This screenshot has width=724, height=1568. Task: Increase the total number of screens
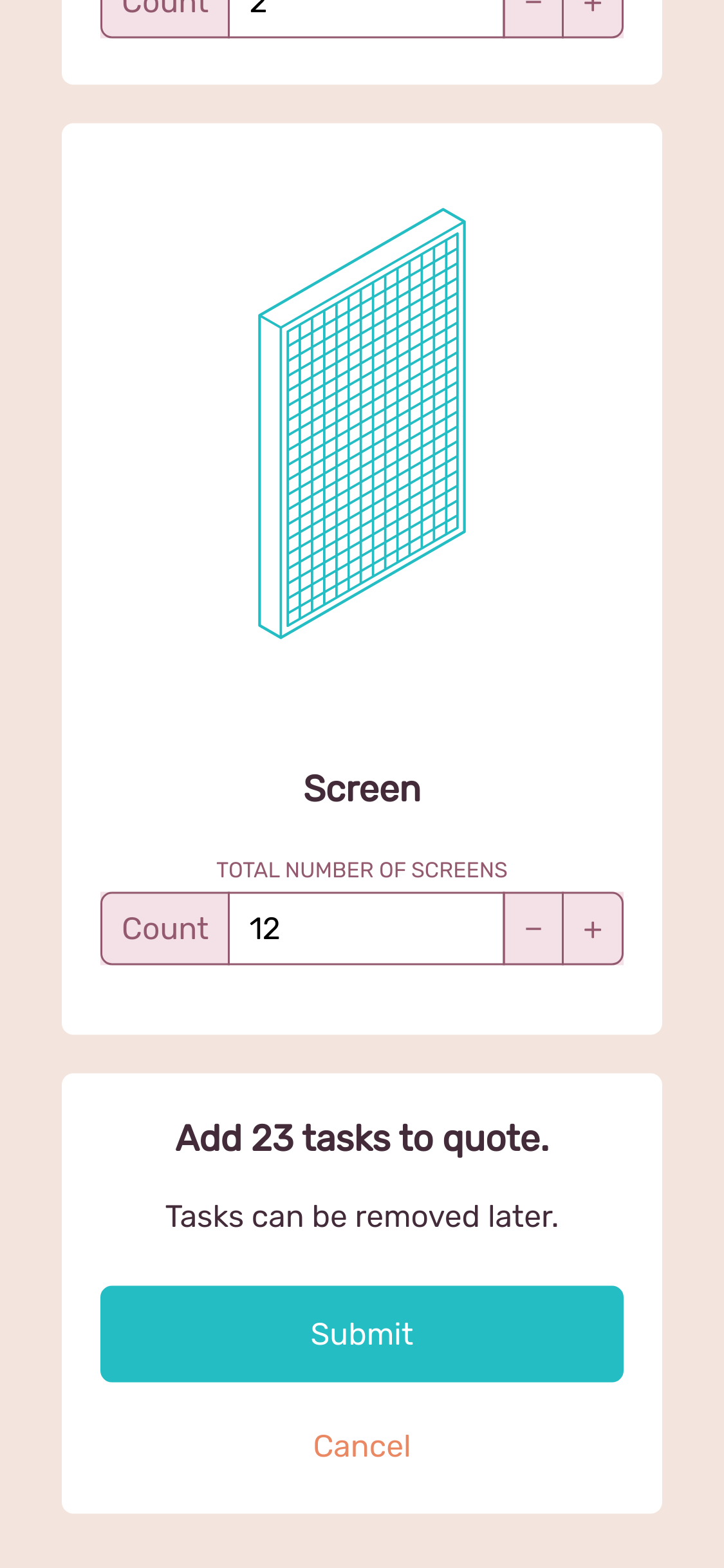point(593,929)
